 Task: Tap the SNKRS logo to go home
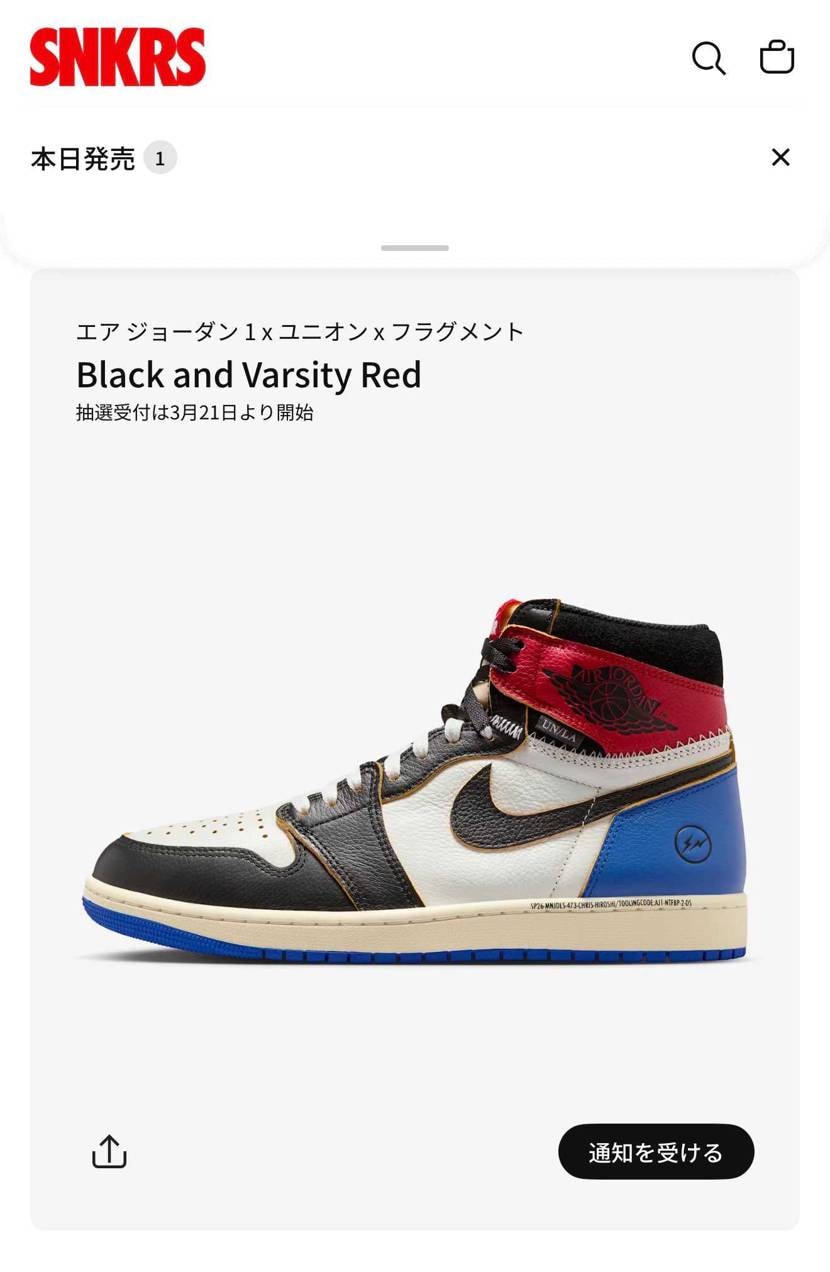(x=117, y=57)
